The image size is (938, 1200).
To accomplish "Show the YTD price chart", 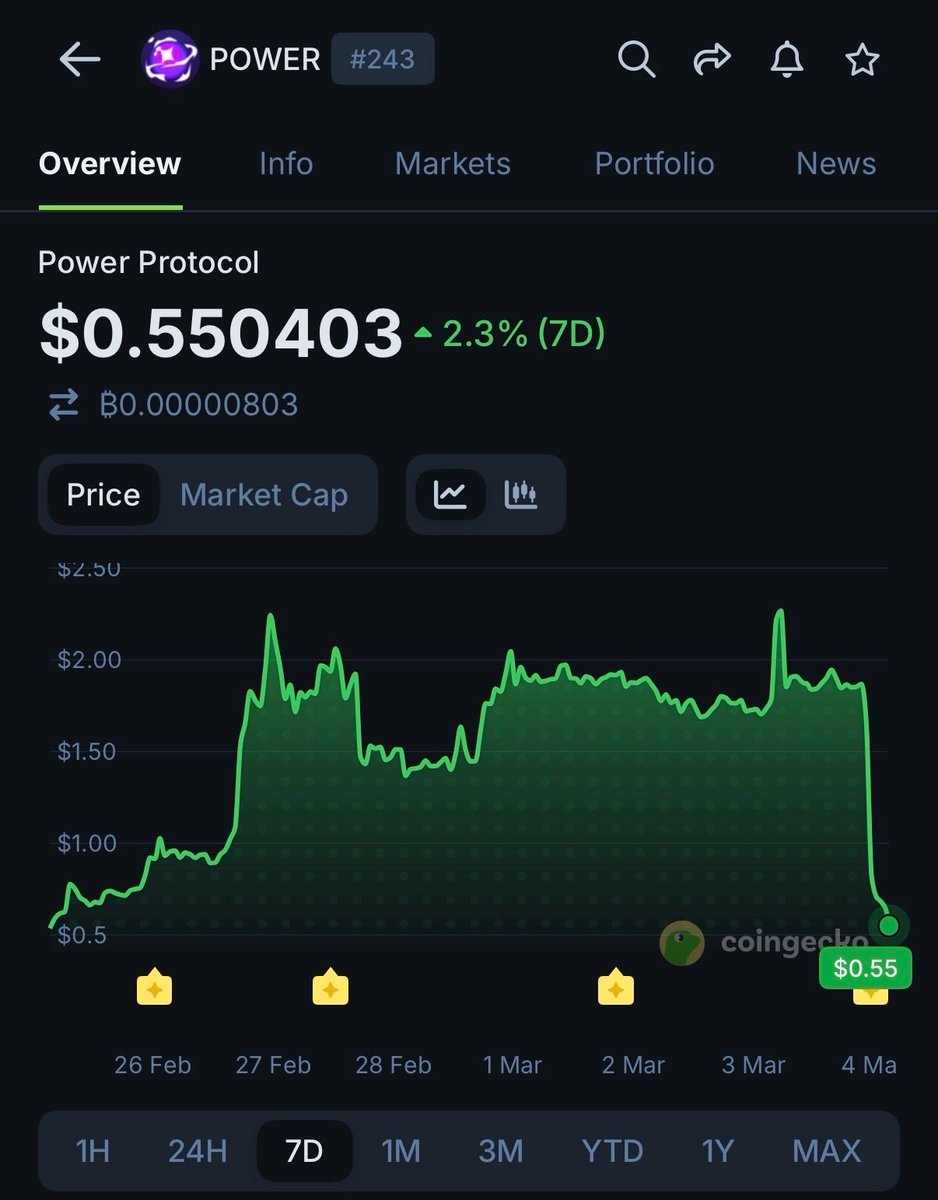I will click(612, 1151).
